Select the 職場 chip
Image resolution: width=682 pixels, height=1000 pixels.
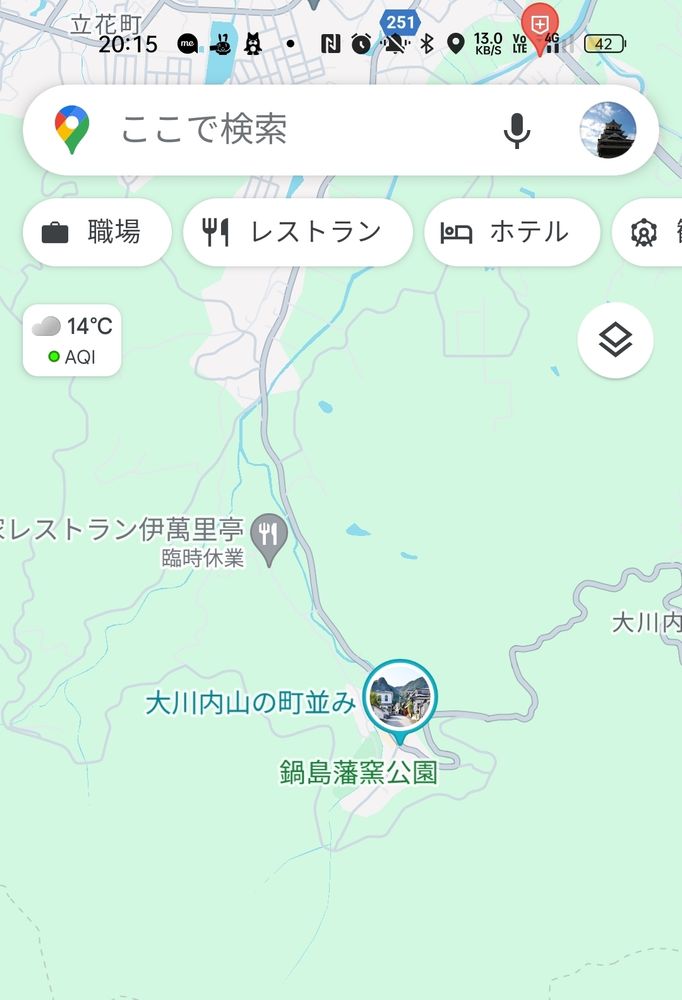pyautogui.click(x=97, y=232)
